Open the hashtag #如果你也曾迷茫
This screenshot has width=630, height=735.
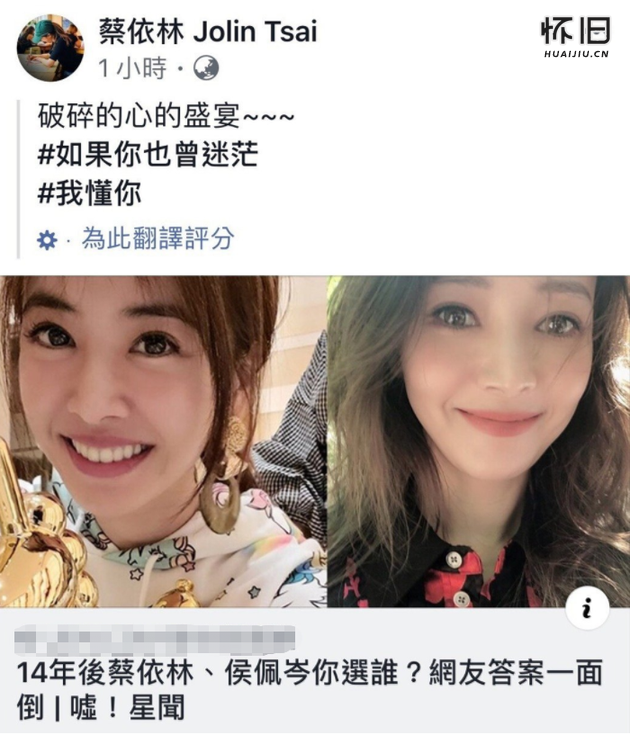click(x=147, y=154)
